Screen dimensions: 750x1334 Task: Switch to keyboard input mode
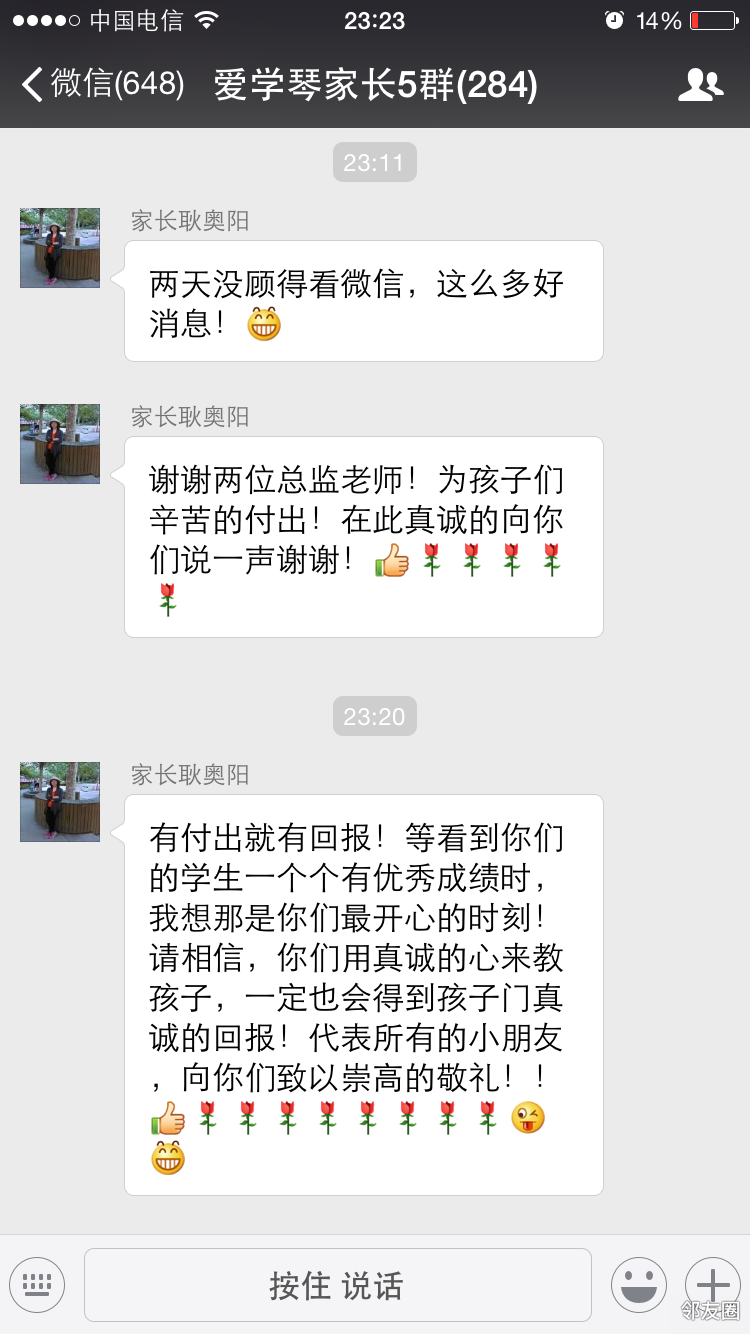click(37, 1285)
